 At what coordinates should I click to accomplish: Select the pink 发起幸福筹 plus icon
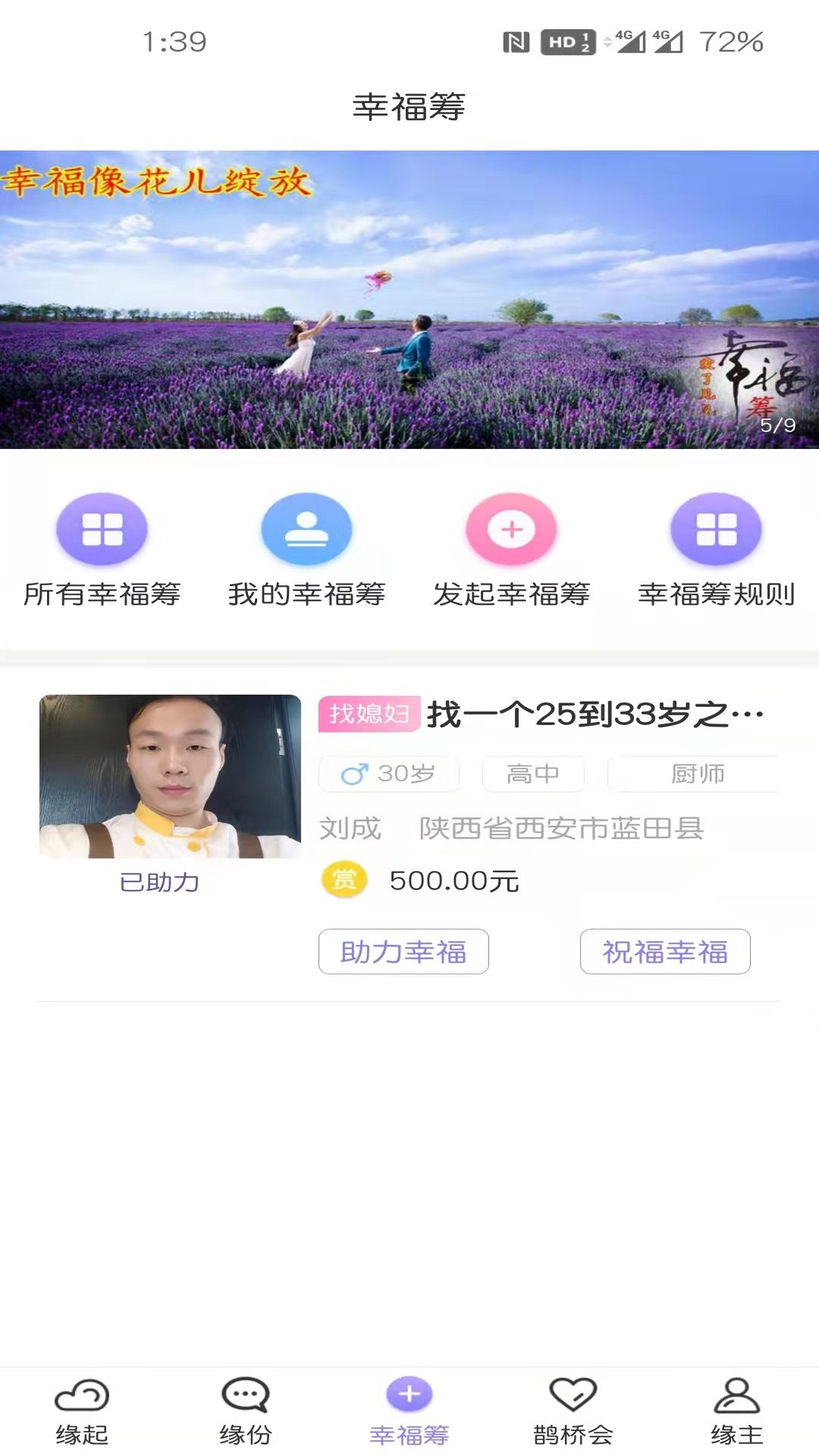pos(511,529)
